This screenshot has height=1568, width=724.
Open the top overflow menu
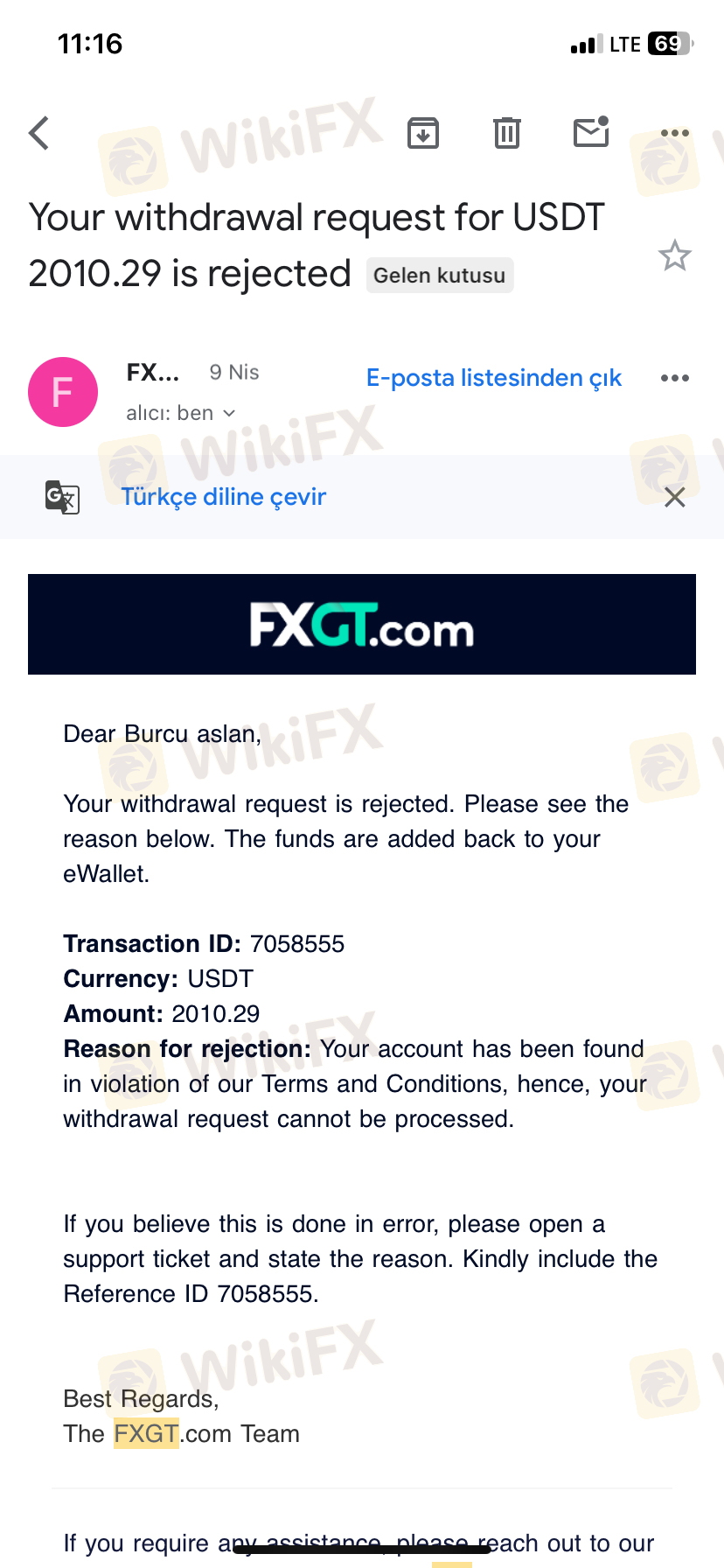[x=674, y=133]
